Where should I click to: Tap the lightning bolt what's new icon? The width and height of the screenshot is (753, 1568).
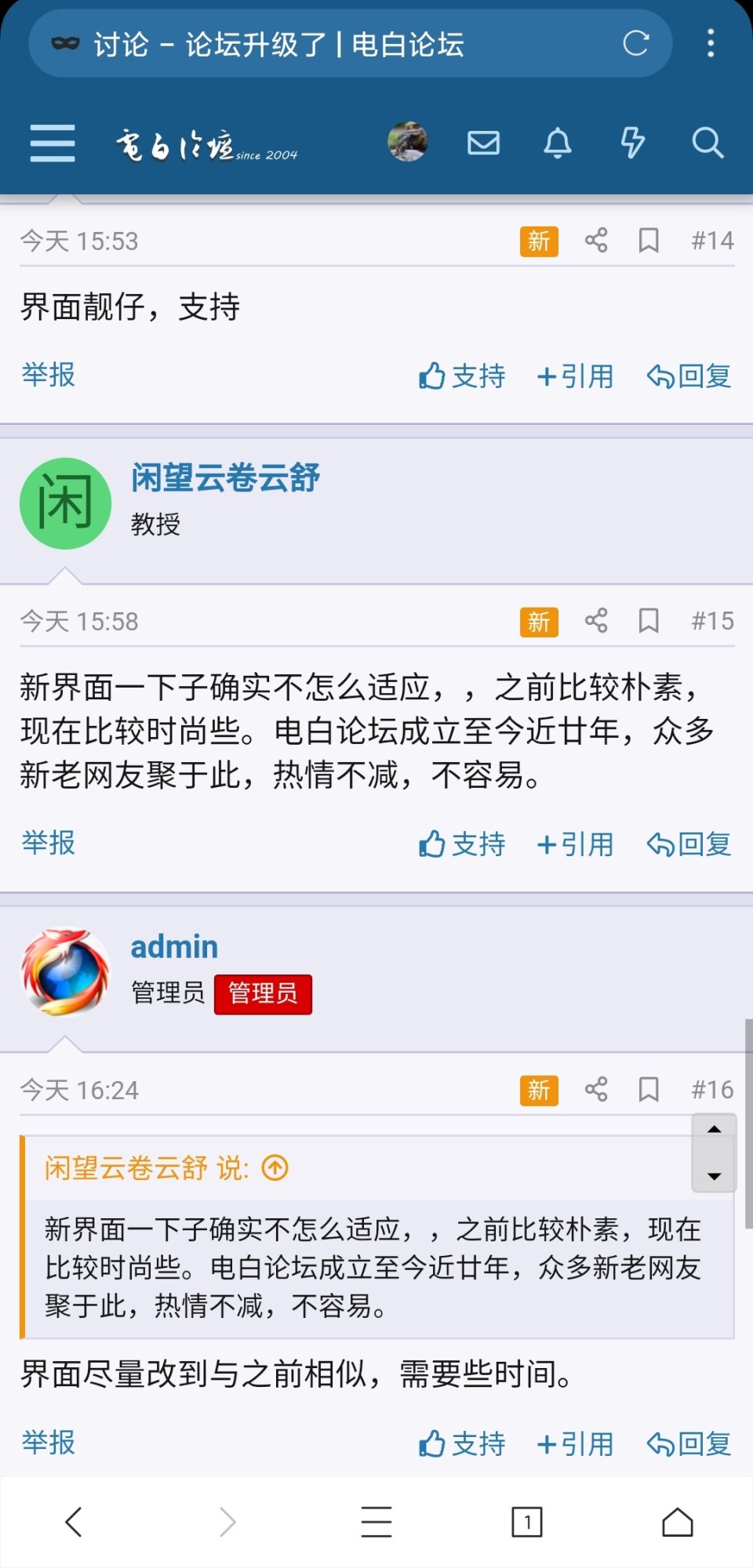pos(632,143)
